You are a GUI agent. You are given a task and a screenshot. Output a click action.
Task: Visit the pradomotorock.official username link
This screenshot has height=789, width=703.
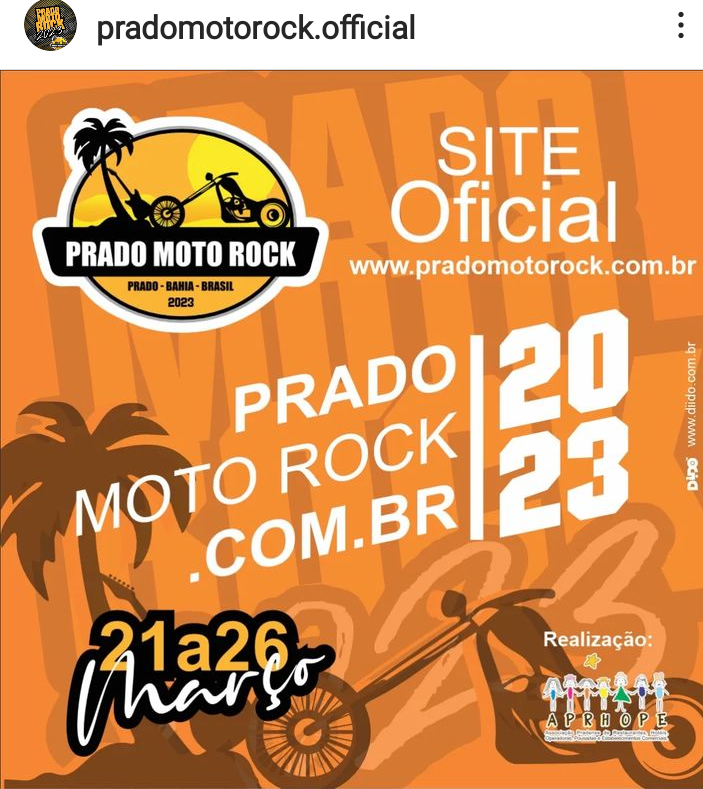pos(255,28)
